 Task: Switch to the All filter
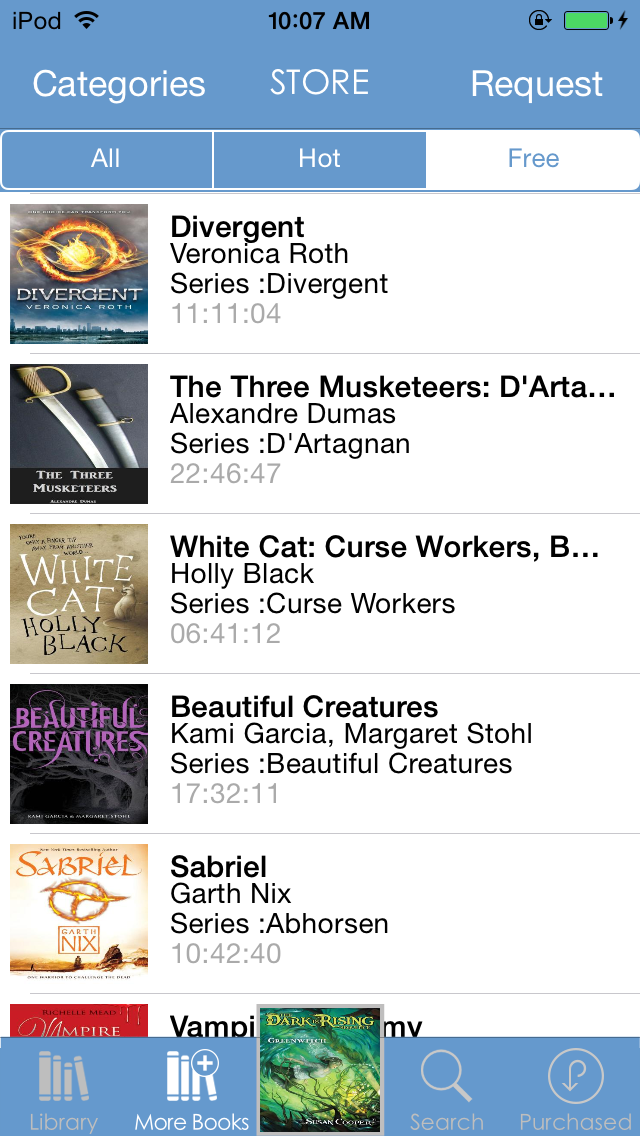pos(106,159)
